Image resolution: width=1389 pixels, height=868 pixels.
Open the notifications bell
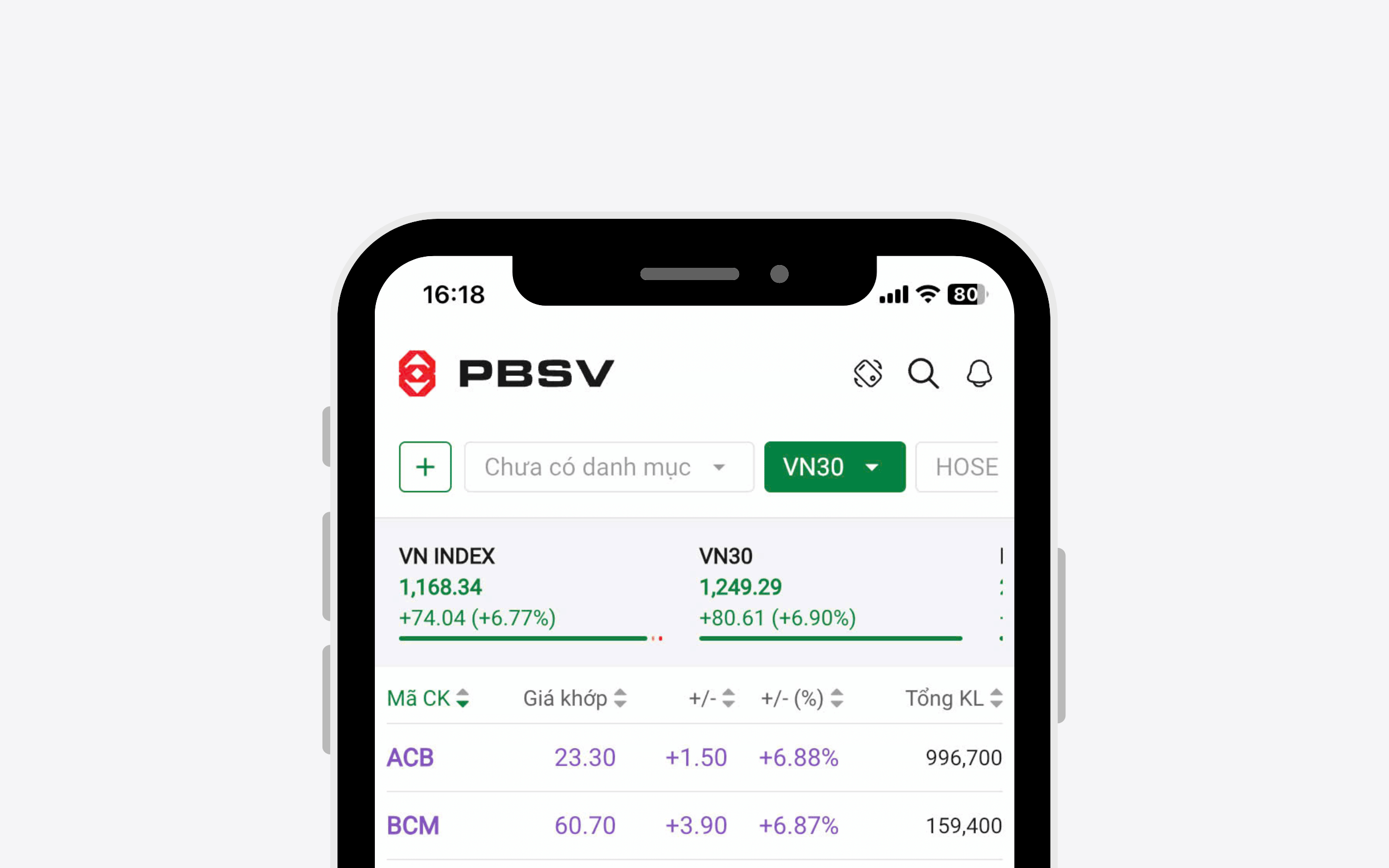point(979,374)
